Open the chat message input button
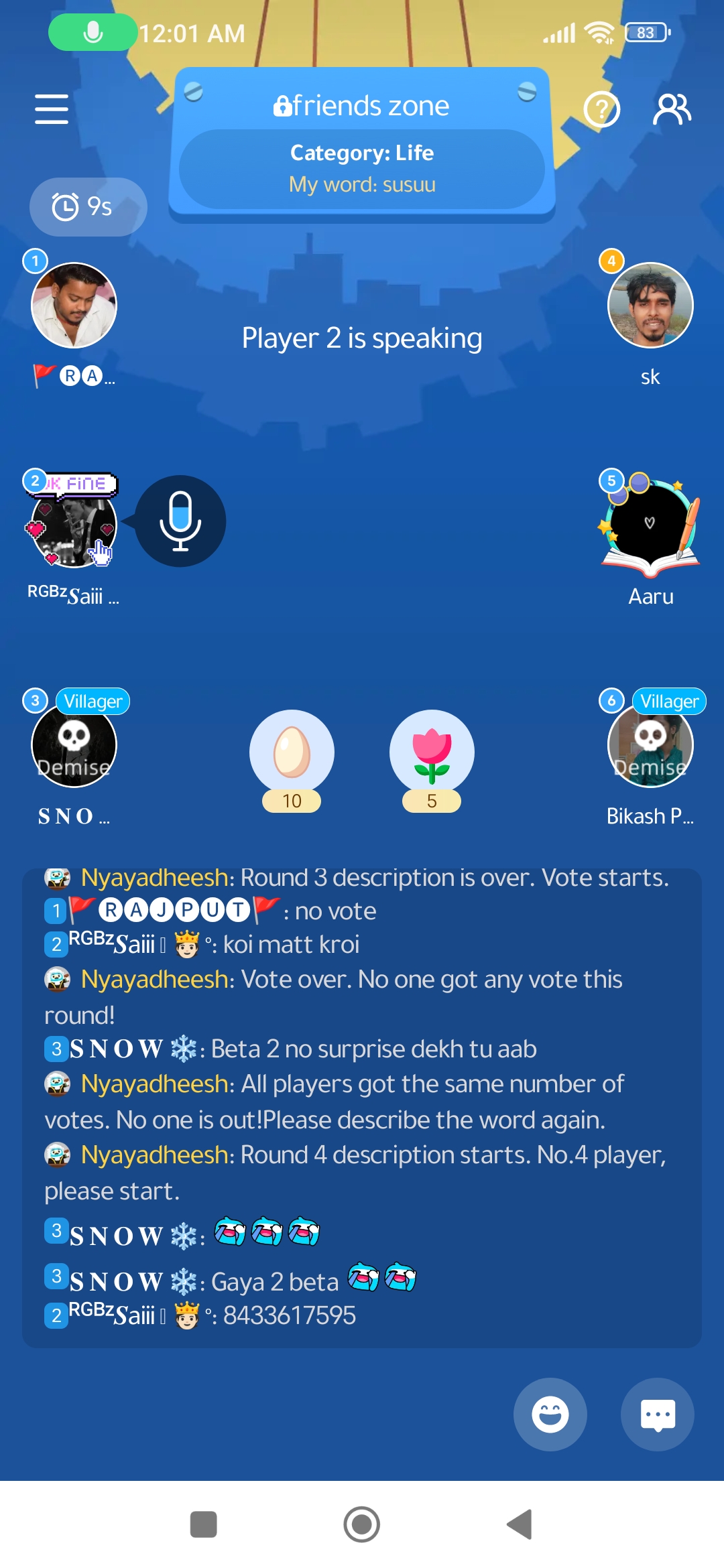This screenshot has width=724, height=1568. [657, 1415]
